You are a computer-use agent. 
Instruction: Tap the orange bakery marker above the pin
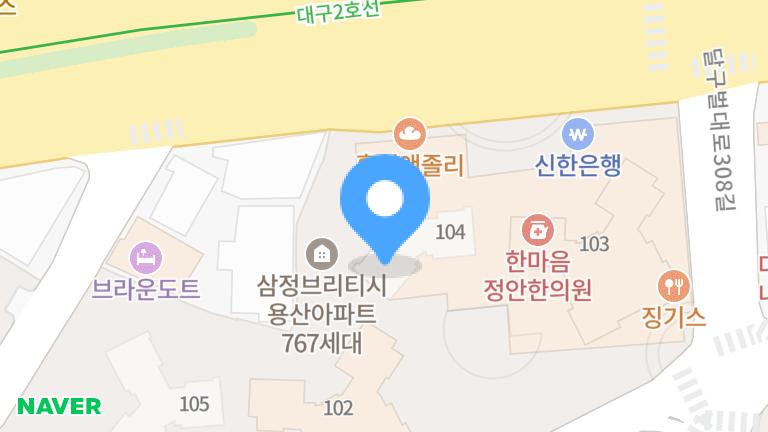(410, 134)
